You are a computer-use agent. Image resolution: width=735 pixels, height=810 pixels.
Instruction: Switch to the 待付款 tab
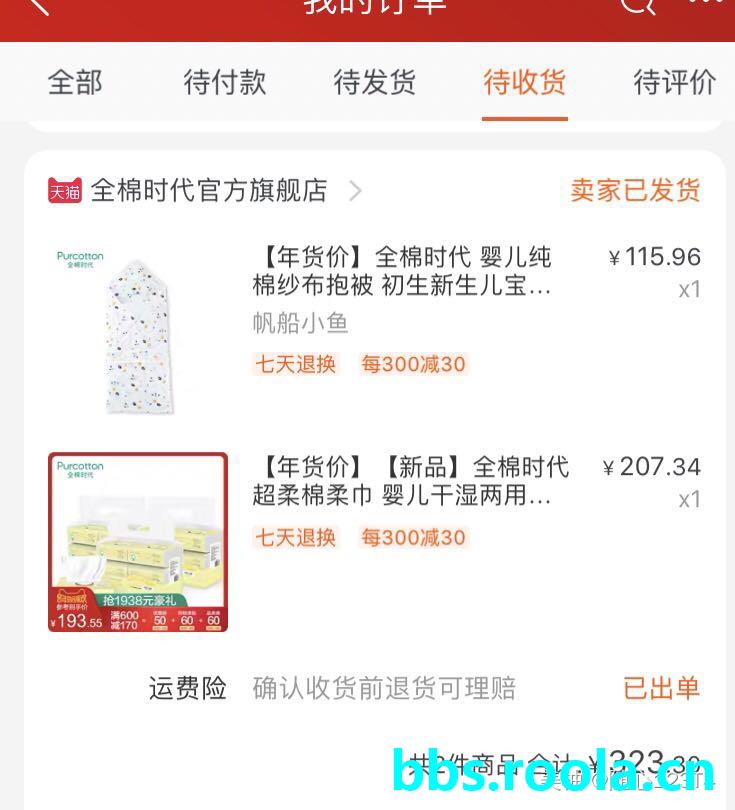225,83
